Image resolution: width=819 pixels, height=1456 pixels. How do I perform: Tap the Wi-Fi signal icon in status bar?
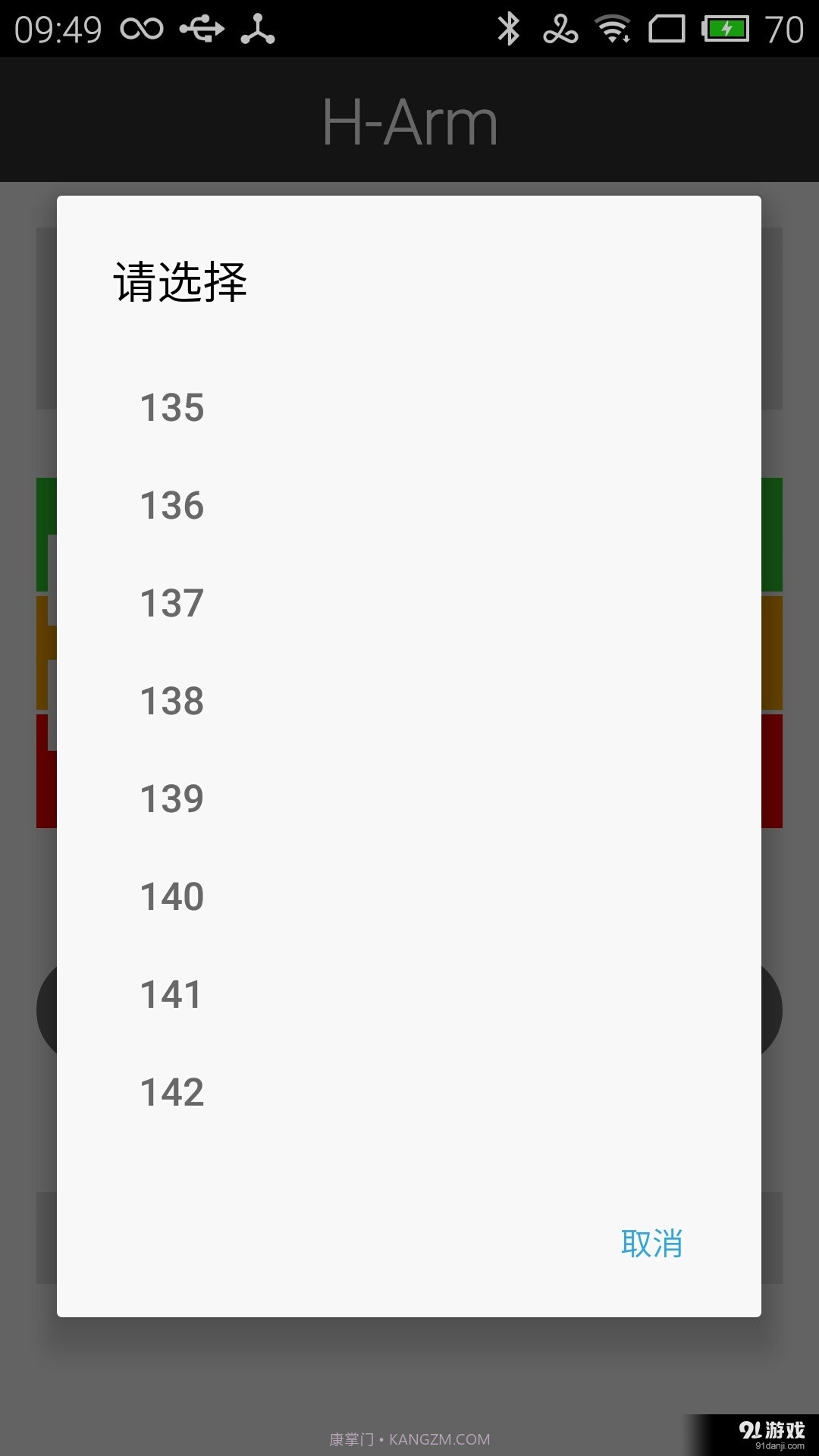point(611,29)
